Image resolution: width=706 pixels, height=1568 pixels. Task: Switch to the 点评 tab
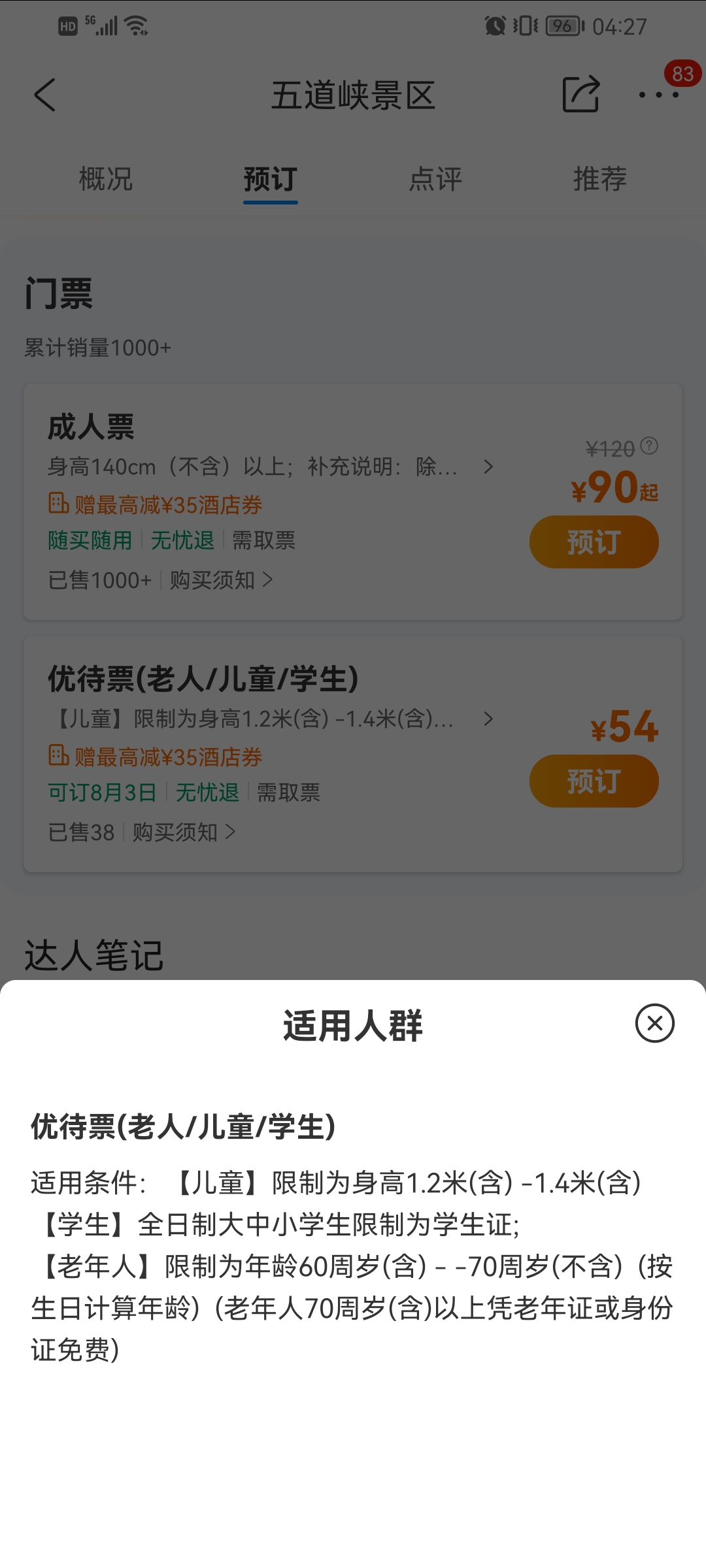(435, 179)
